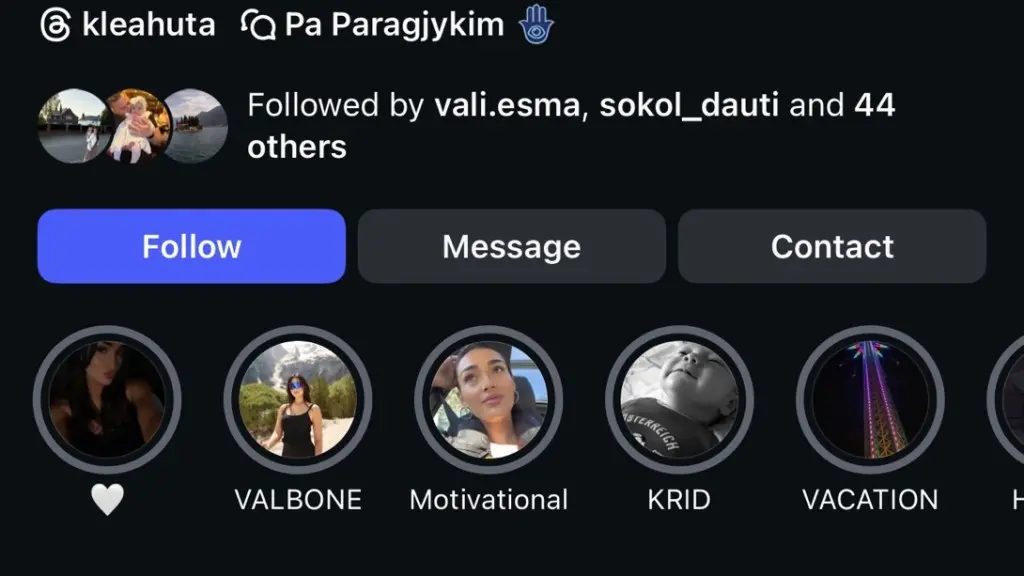Open the kleahuta Threads link
Viewport: 1024px width, 576px height.
pyautogui.click(x=128, y=25)
